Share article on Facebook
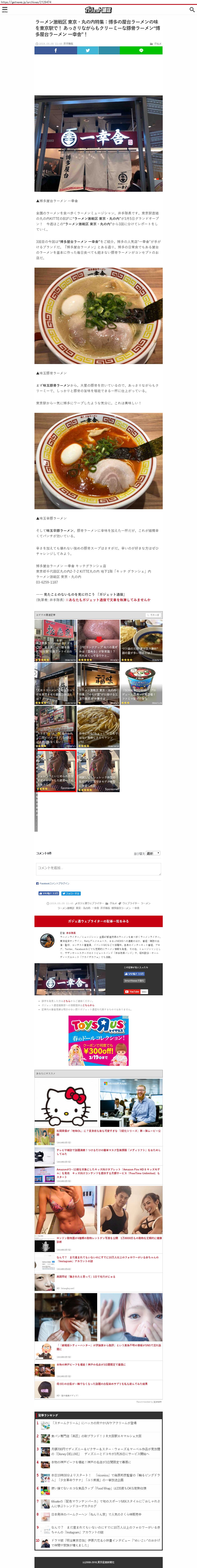Image resolution: width=197 pixels, height=1568 pixels. tap(55, 51)
